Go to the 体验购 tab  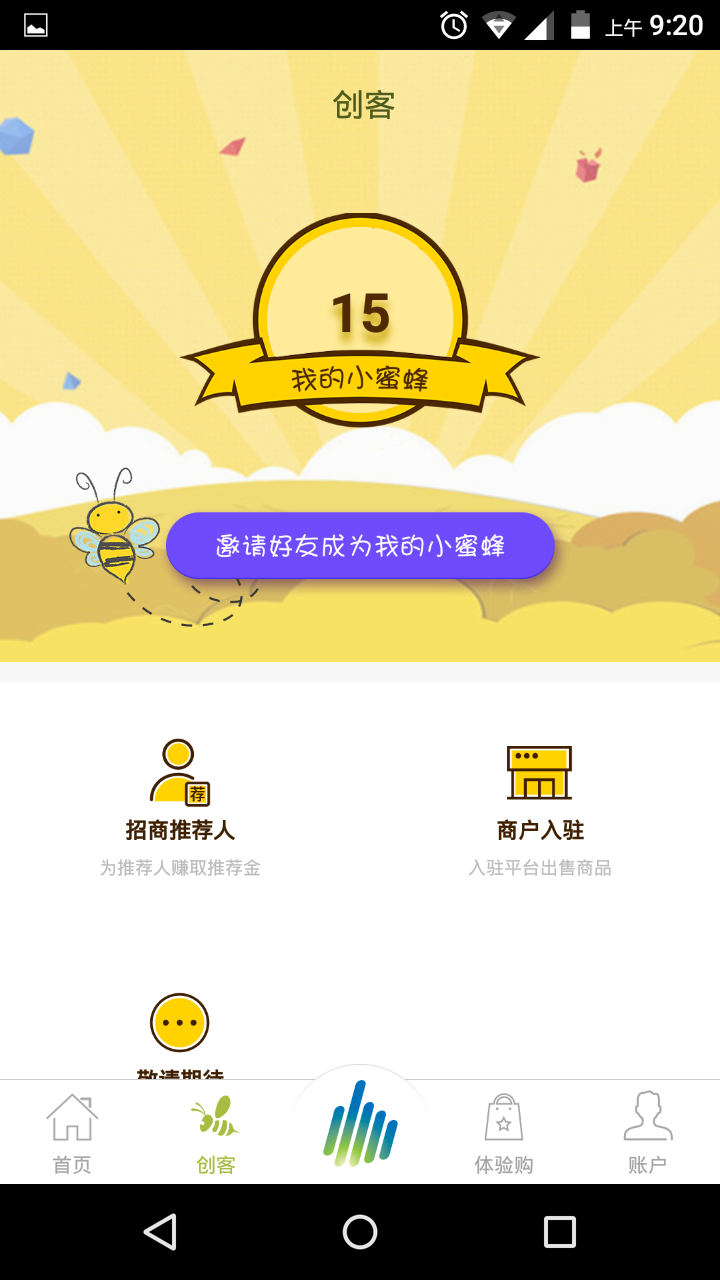(504, 1133)
